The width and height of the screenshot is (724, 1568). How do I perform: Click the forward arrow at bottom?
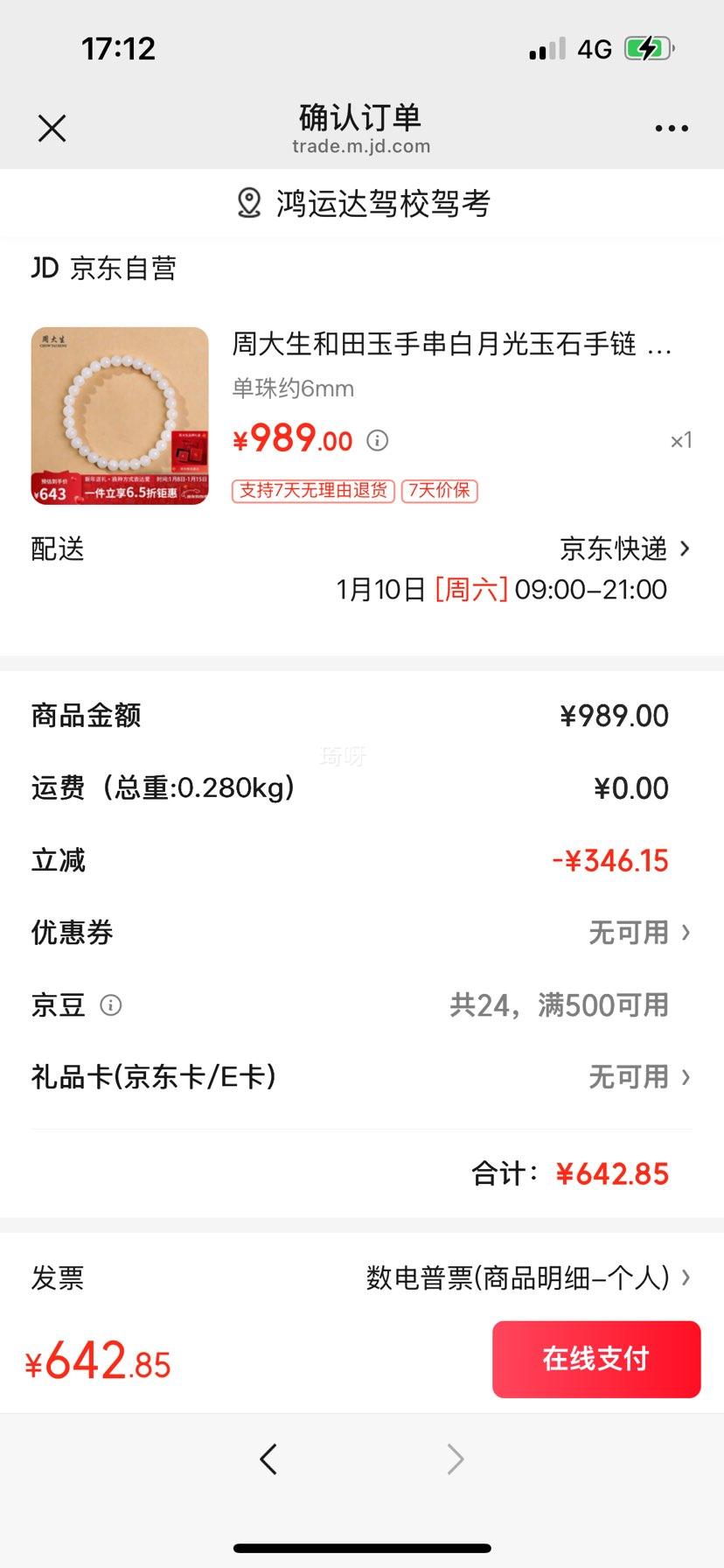pyautogui.click(x=454, y=1459)
